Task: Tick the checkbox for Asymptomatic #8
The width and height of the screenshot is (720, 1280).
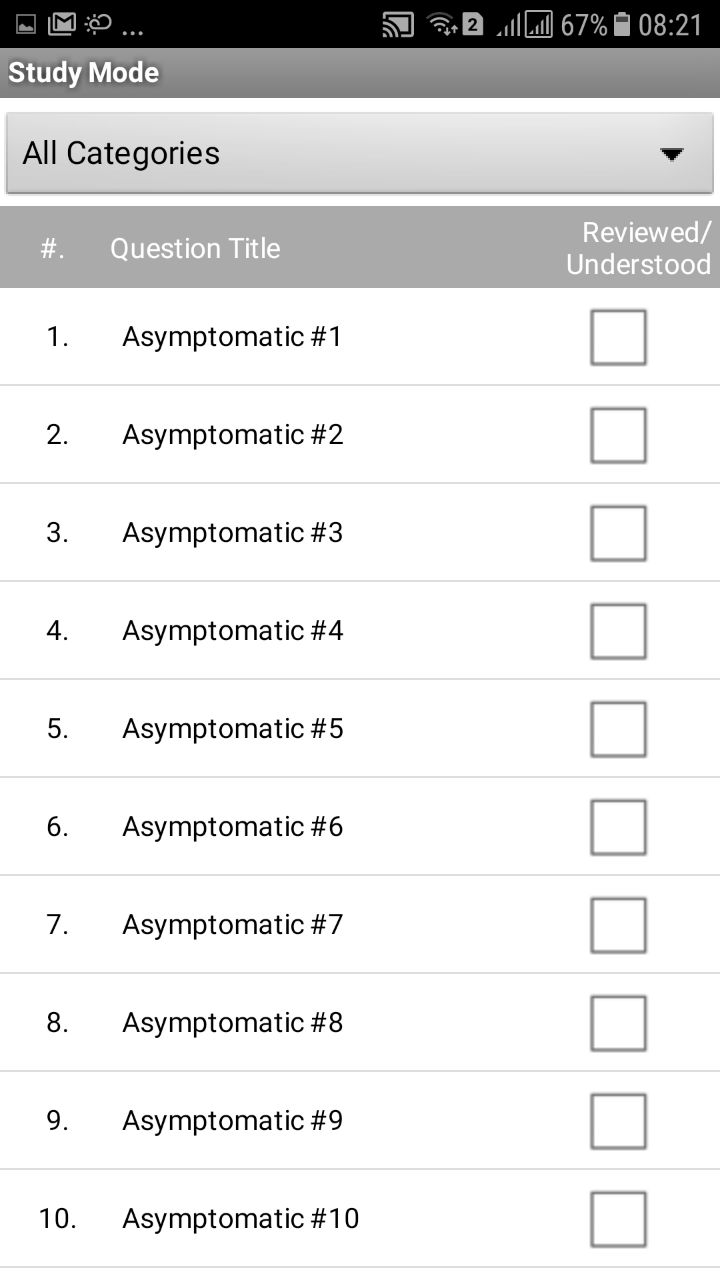Action: click(x=618, y=1023)
